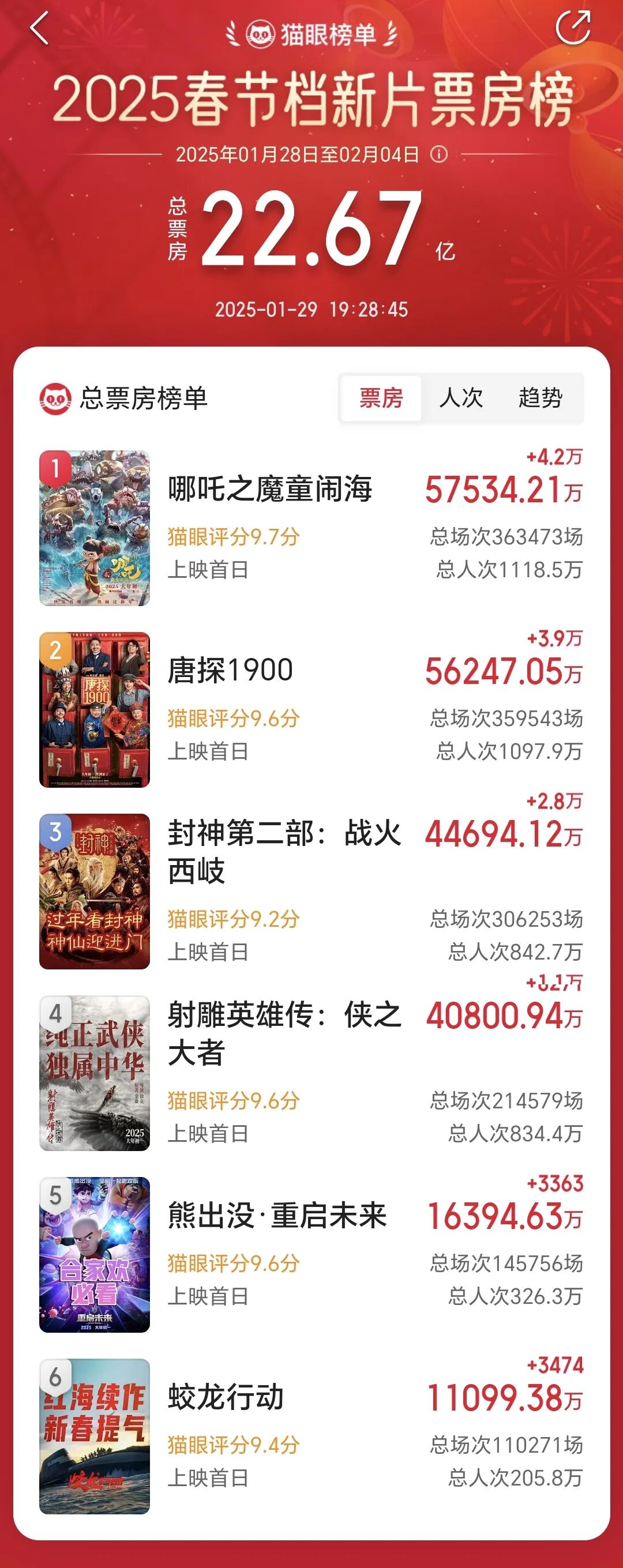Viewport: 623px width, 1568px height.
Task: Open 哪吒之魔童闹海 movie details
Action: [271, 490]
